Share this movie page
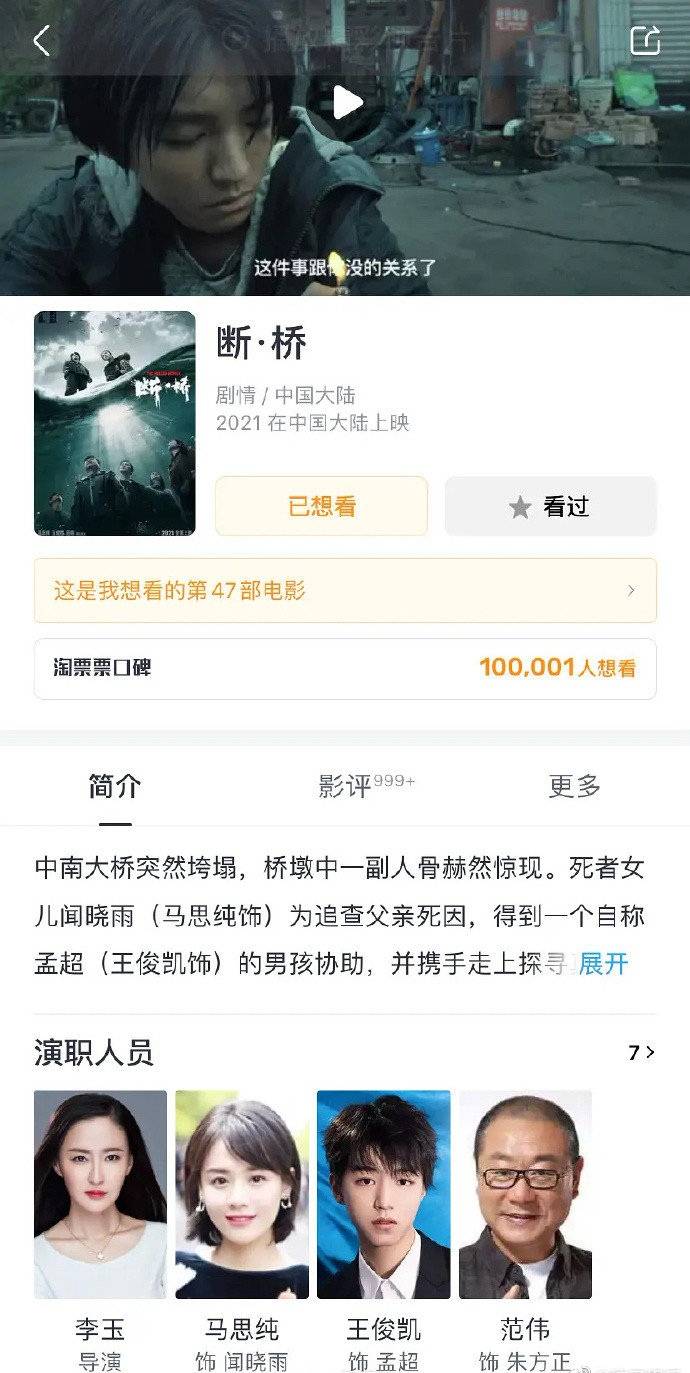The width and height of the screenshot is (690, 1373). pos(645,40)
